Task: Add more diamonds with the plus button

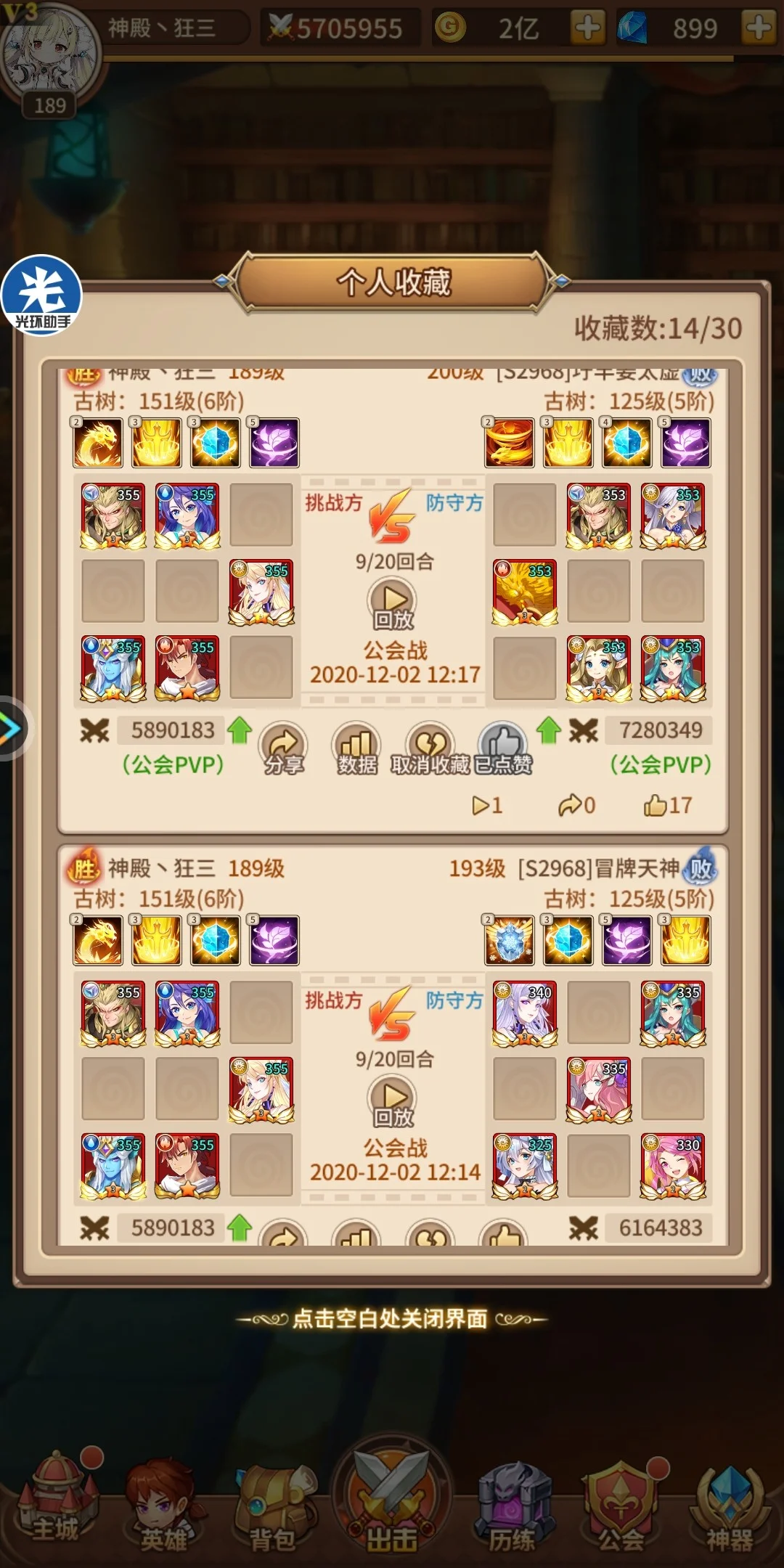Action: [759, 28]
